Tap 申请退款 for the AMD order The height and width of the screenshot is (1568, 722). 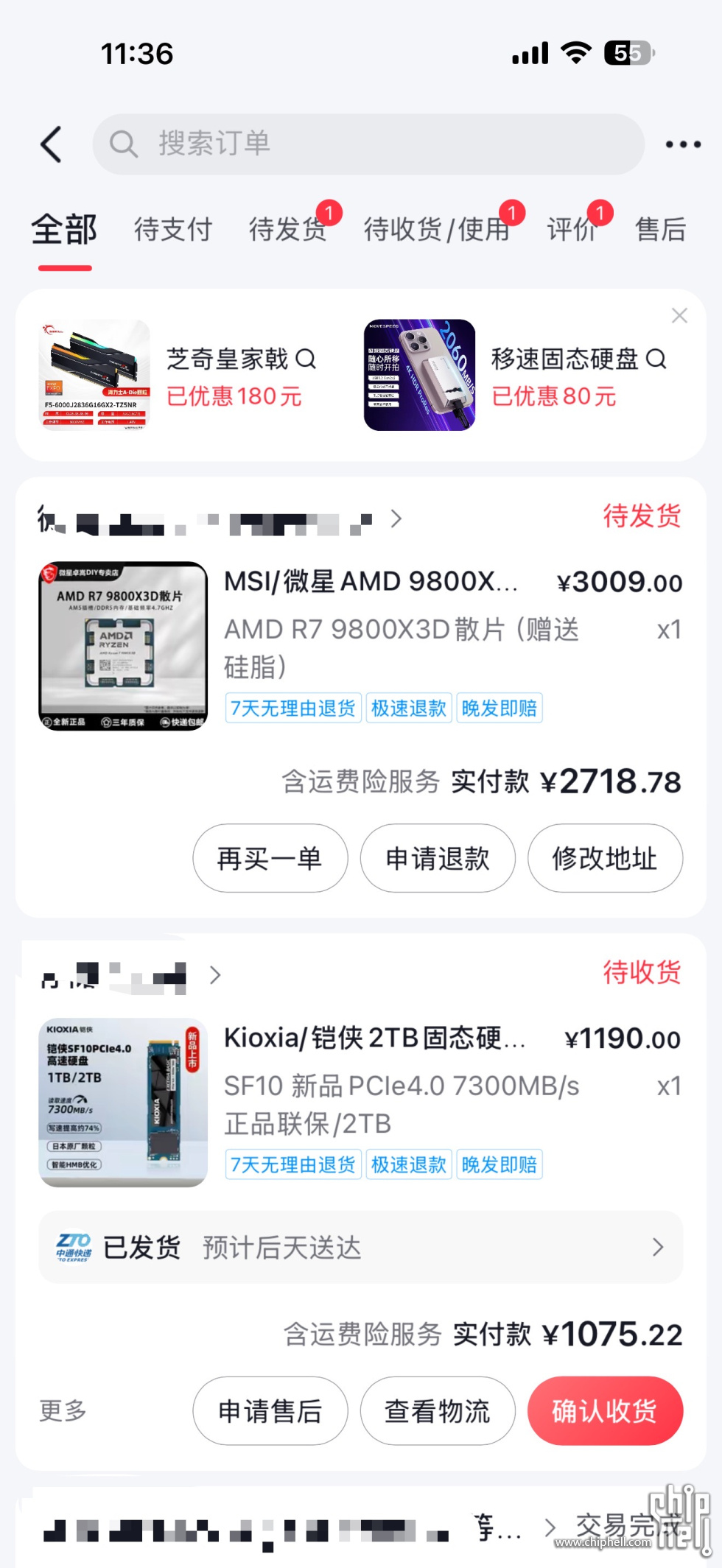click(x=438, y=859)
